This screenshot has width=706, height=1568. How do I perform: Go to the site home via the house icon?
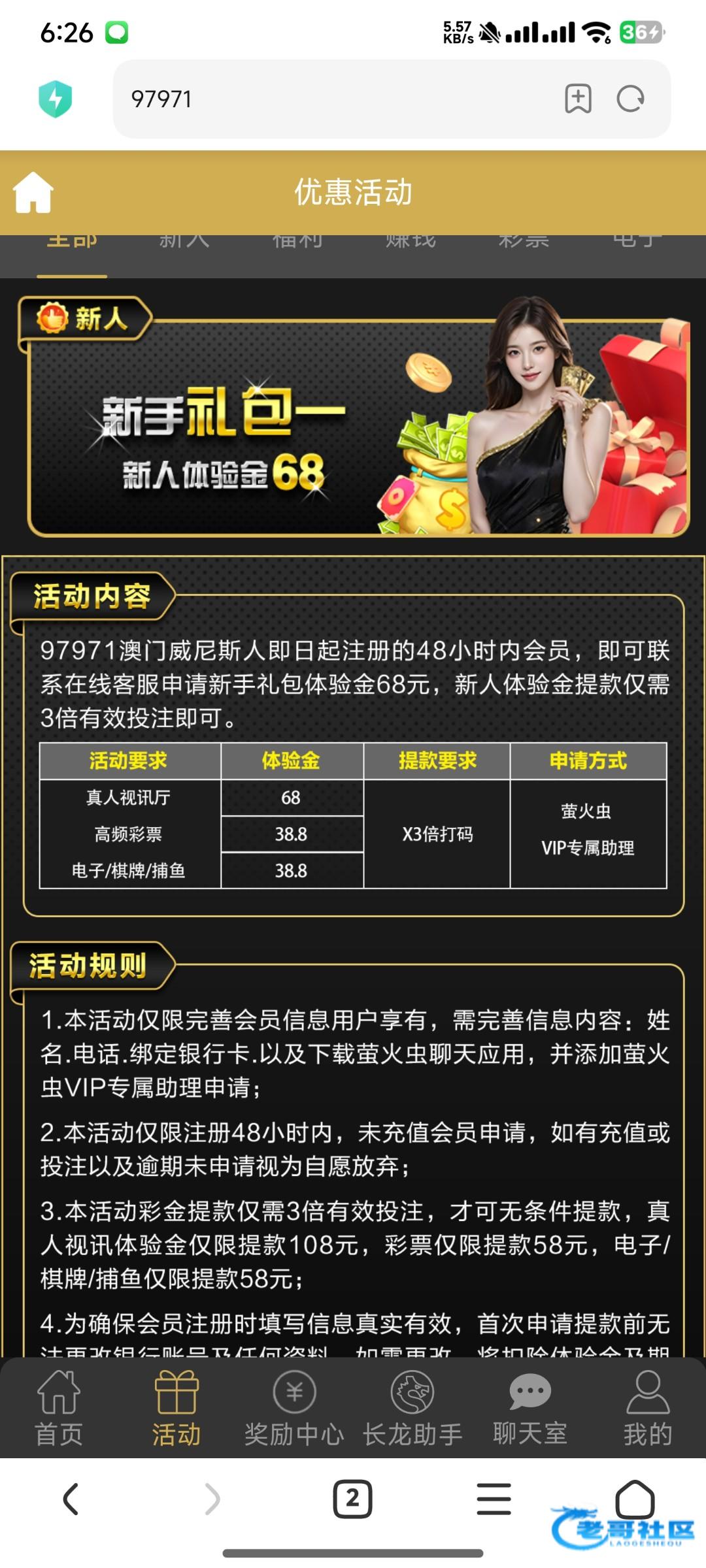coord(33,192)
